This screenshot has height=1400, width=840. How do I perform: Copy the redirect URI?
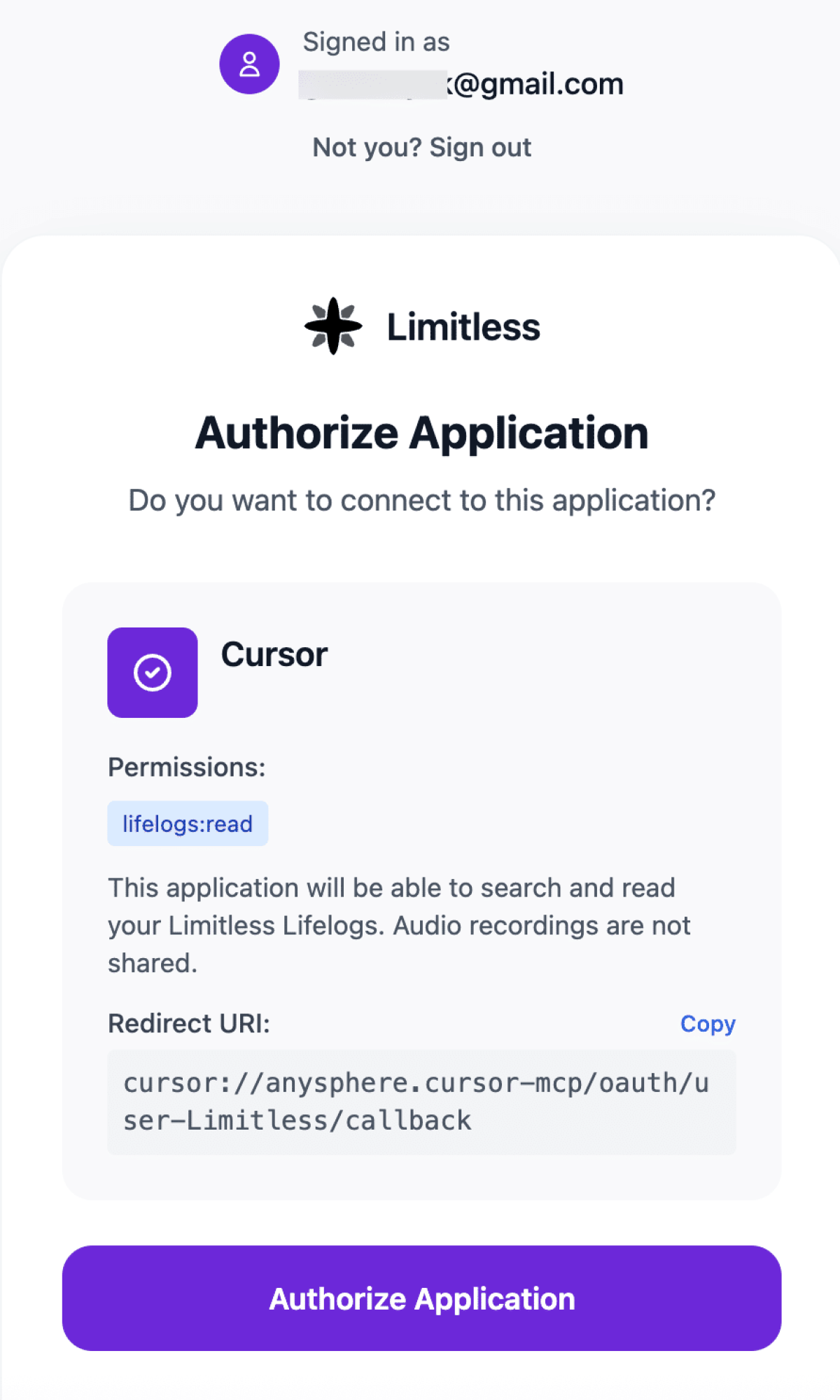(707, 1024)
